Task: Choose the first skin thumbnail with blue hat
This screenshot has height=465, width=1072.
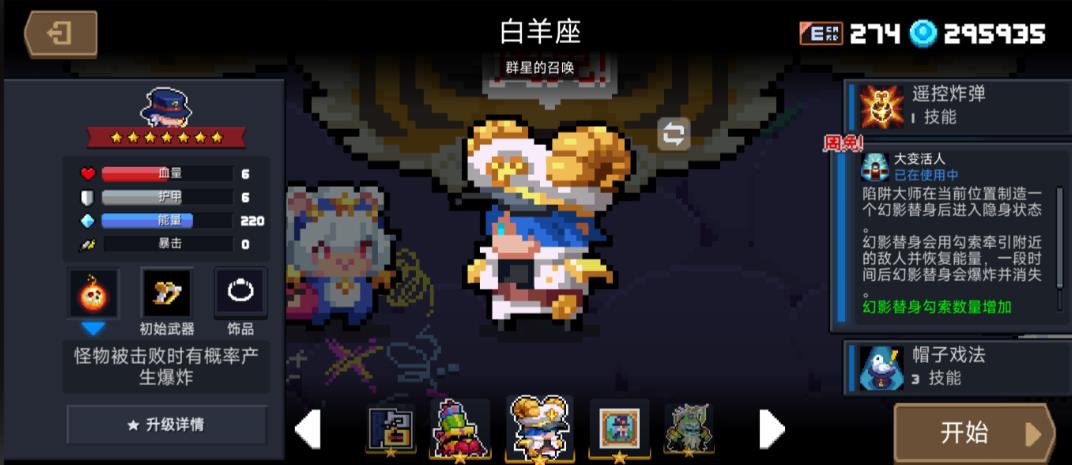Action: click(391, 429)
